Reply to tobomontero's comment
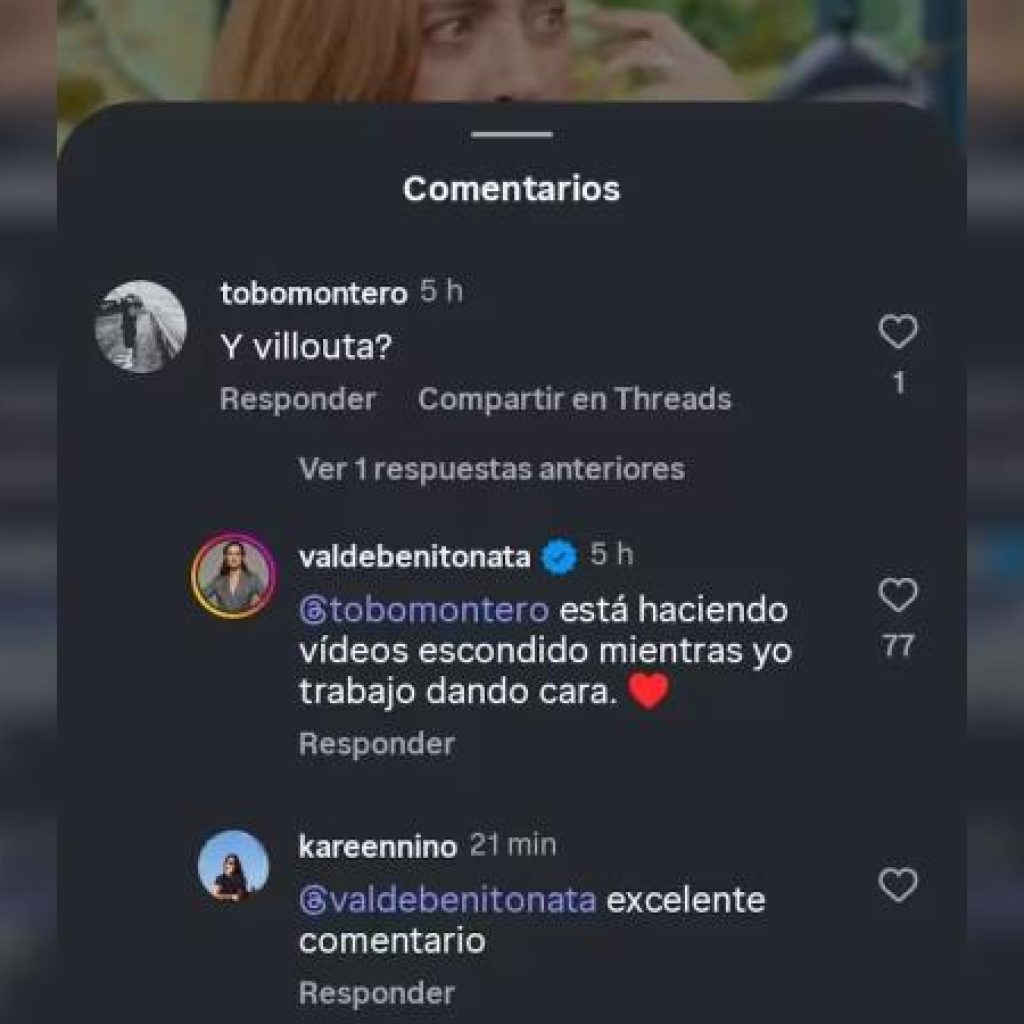Screen dimensions: 1024x1024 [x=297, y=399]
